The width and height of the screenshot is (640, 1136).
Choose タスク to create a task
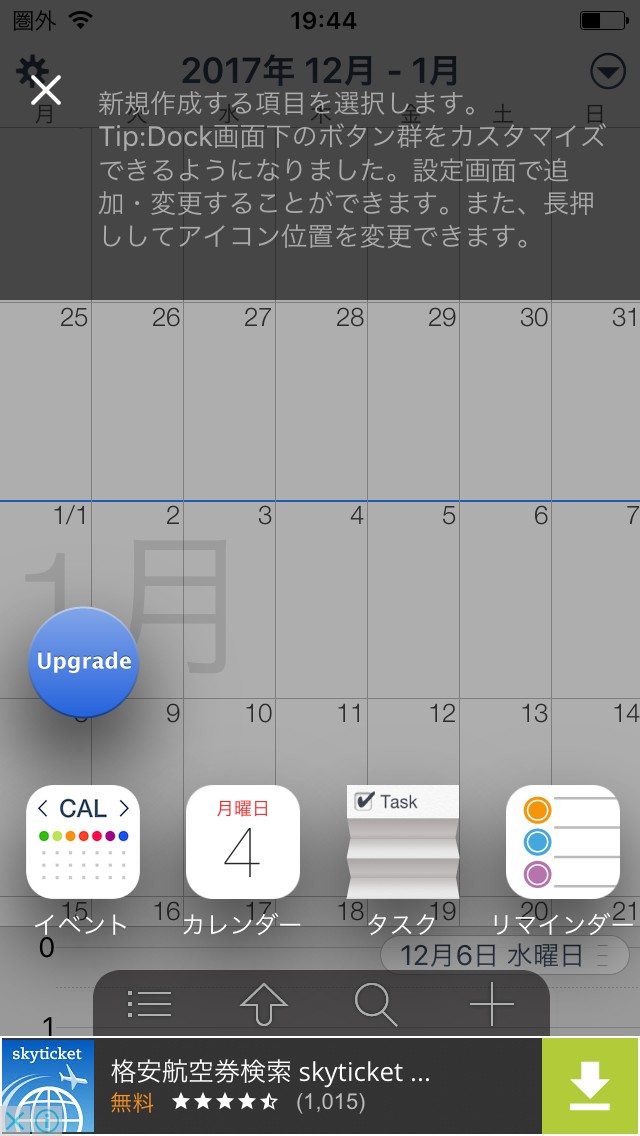(402, 842)
